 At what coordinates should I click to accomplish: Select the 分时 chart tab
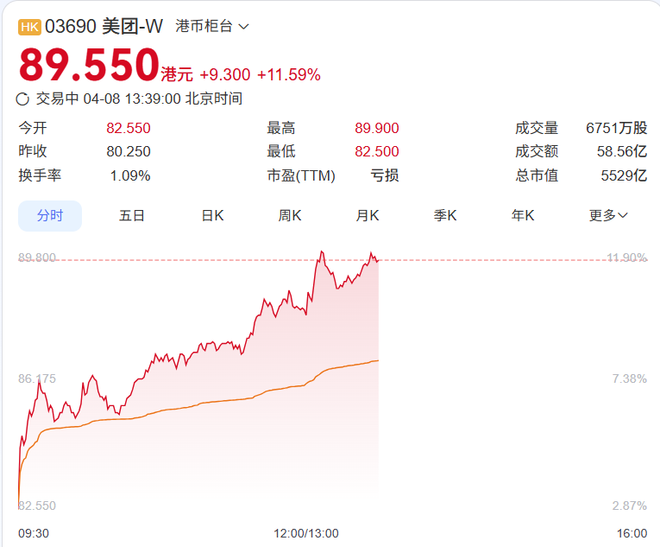[50, 215]
